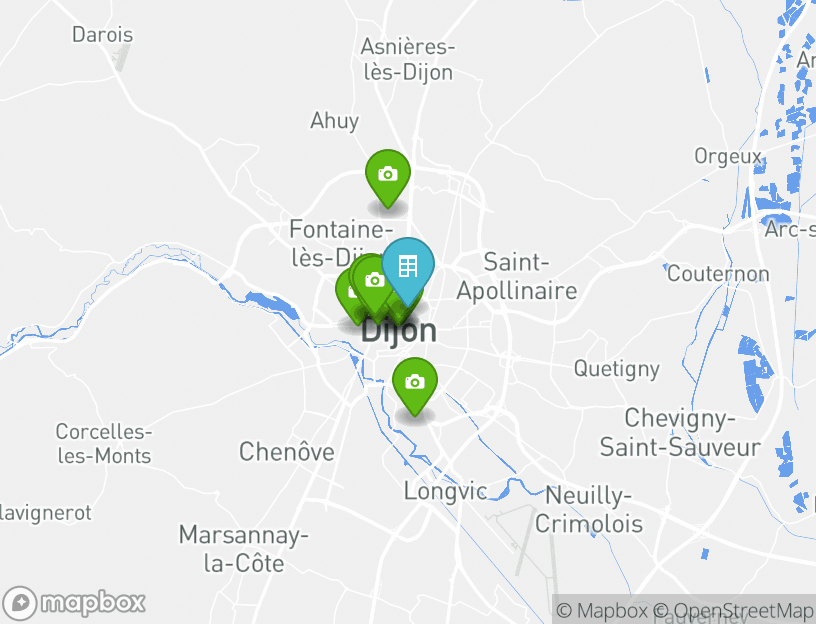The image size is (816, 624).
Task: Tap the camera pin above Longvic
Action: tap(415, 382)
